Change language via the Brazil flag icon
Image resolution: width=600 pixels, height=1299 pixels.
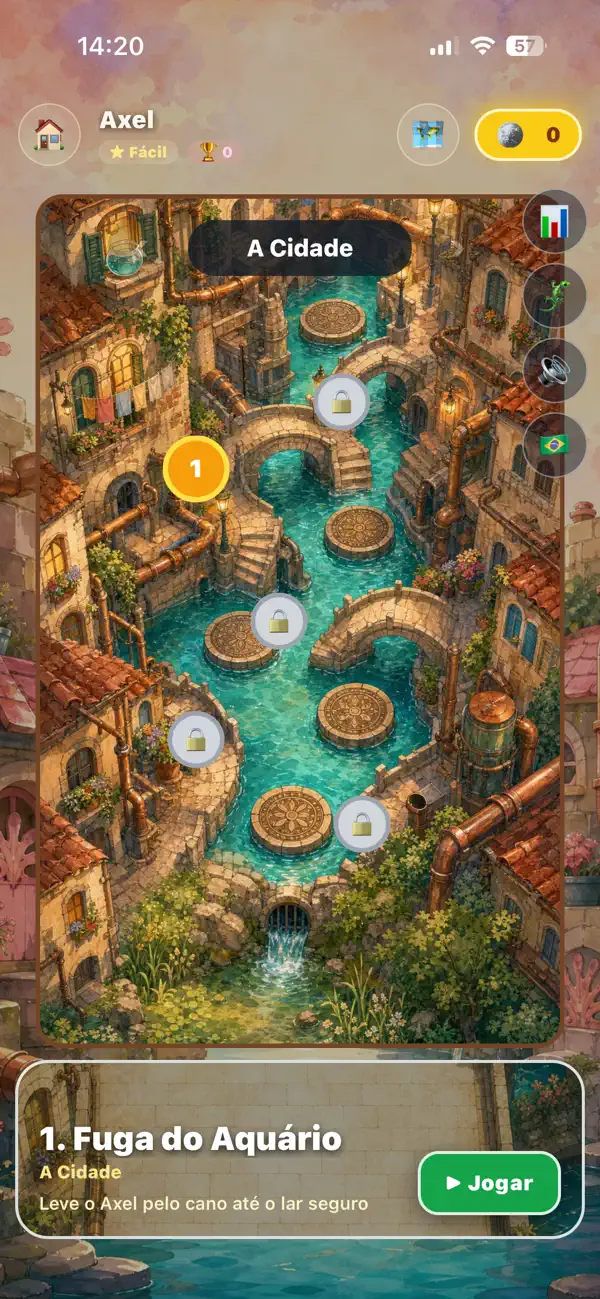[x=554, y=445]
